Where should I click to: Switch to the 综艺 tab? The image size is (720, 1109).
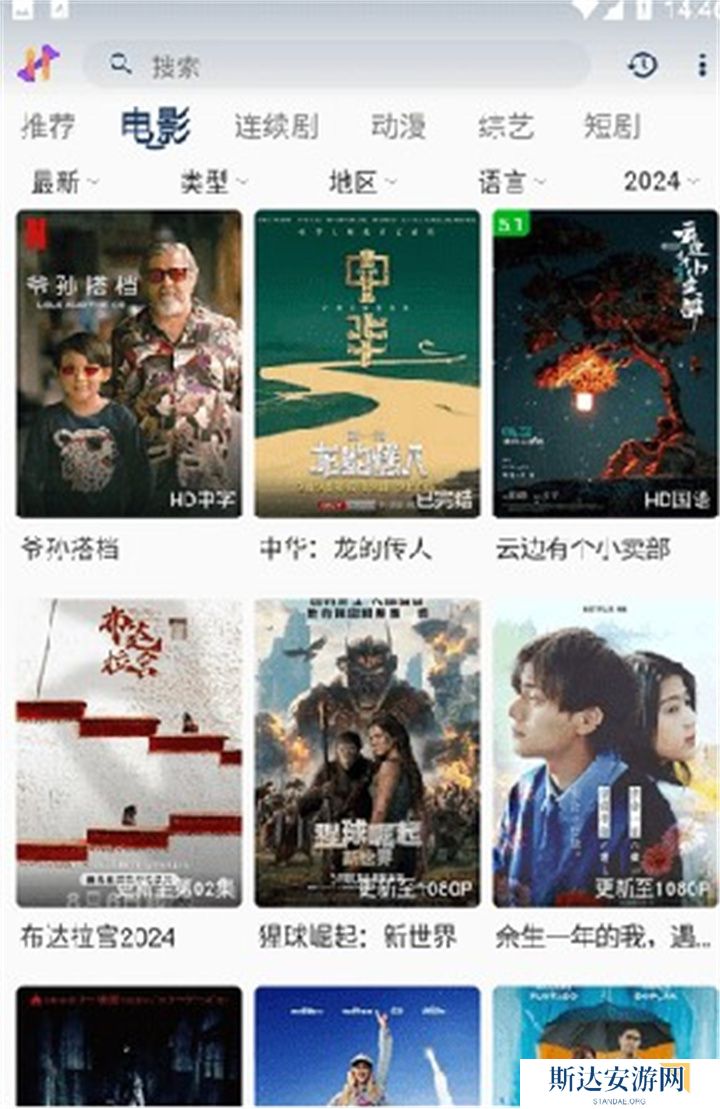pos(505,126)
